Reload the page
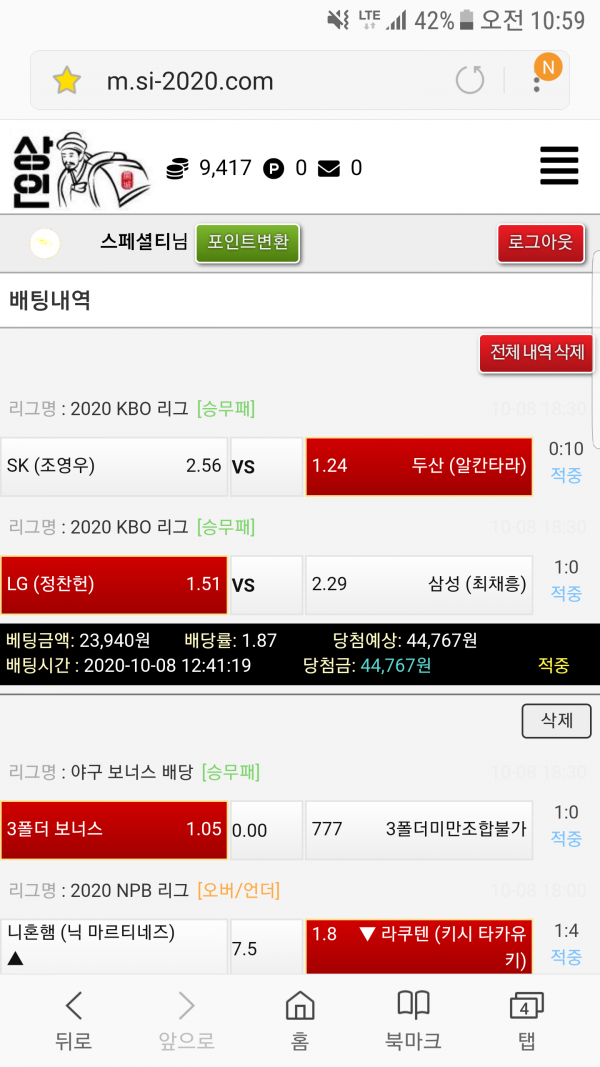 [470, 80]
